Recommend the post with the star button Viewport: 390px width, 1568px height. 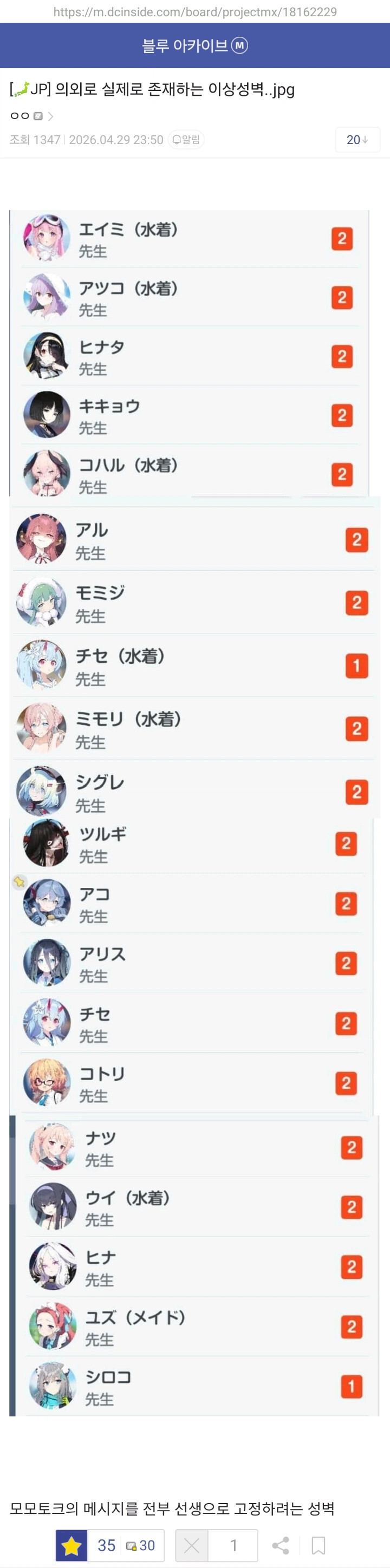click(71, 1545)
